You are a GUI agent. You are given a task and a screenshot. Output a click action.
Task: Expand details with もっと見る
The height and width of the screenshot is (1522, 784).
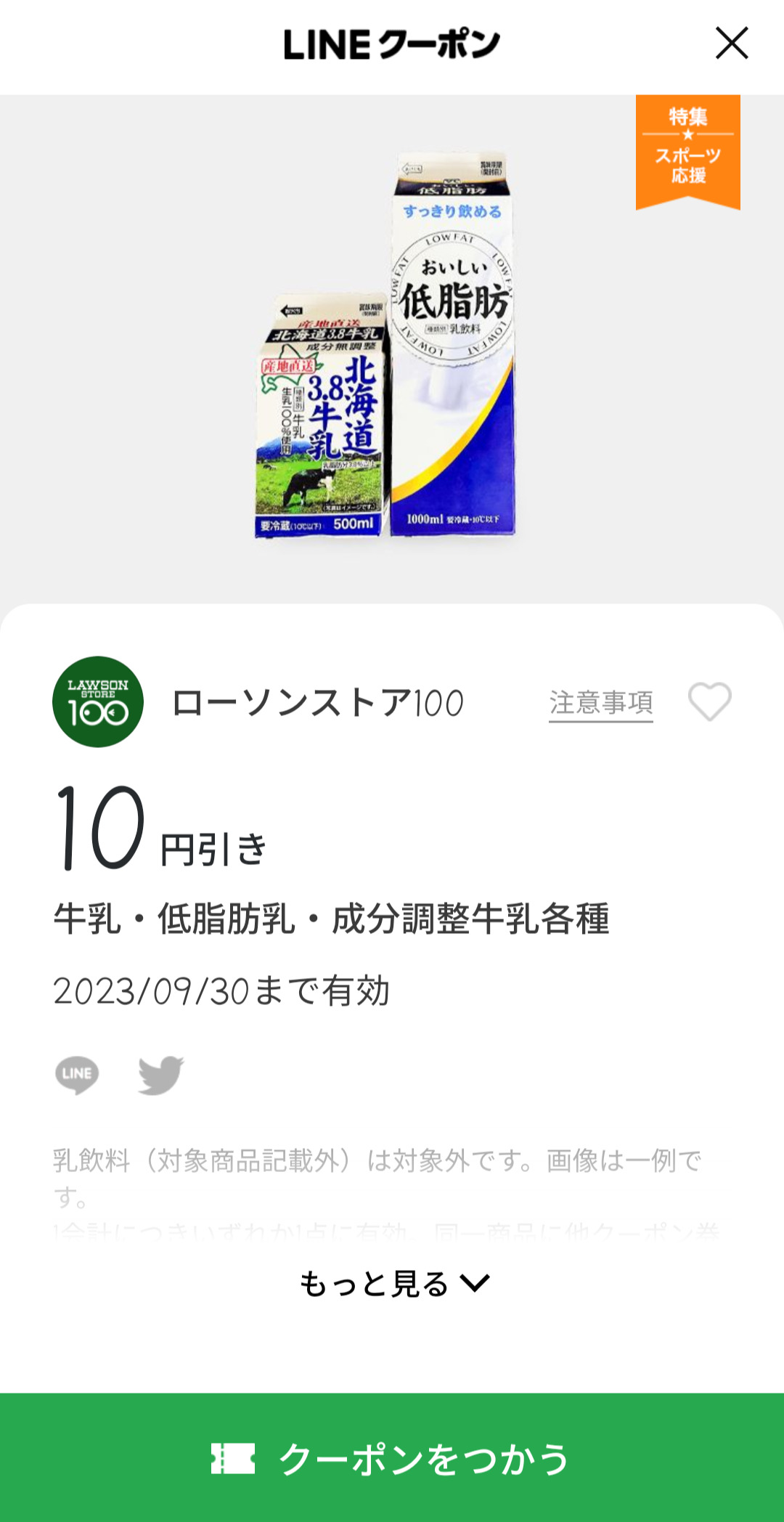[x=393, y=1284]
